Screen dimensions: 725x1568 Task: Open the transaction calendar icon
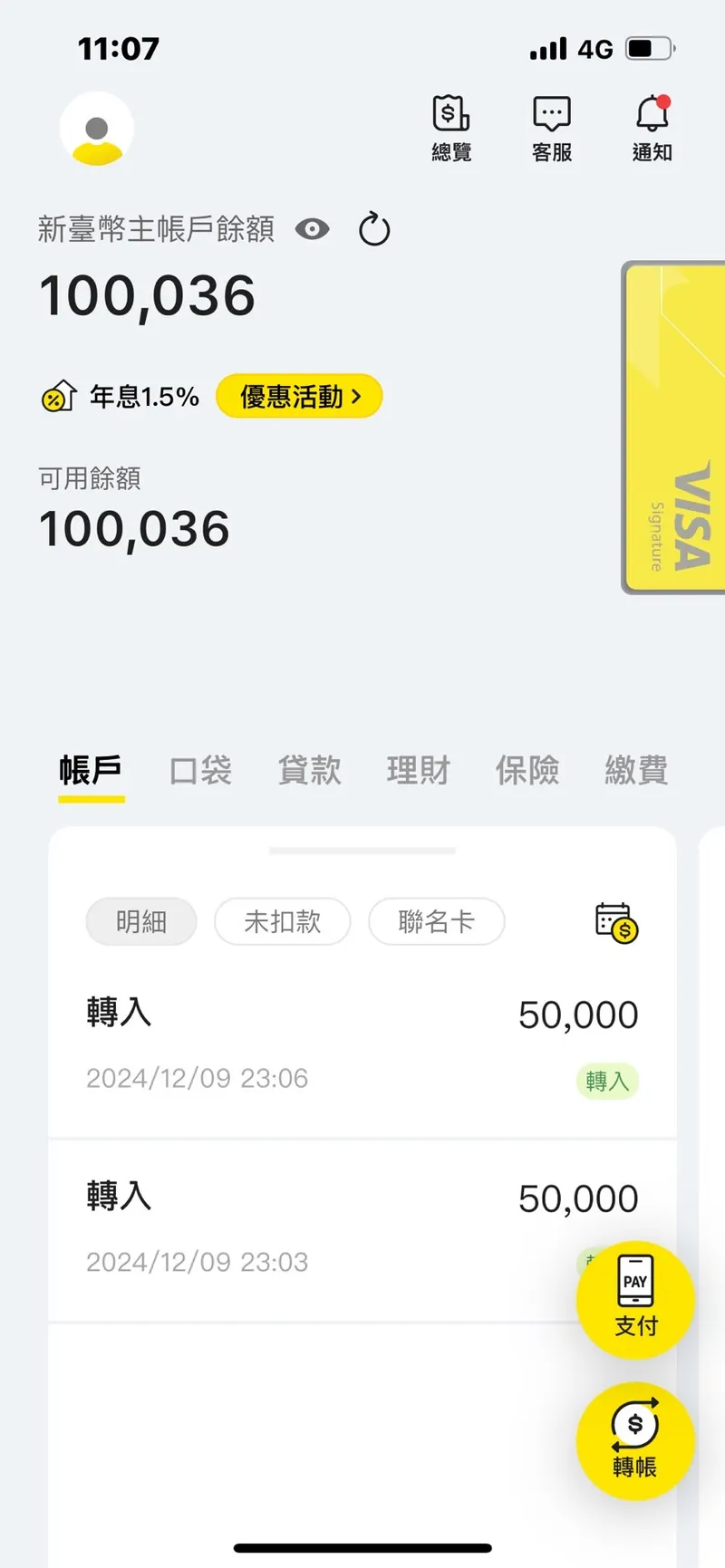615,922
